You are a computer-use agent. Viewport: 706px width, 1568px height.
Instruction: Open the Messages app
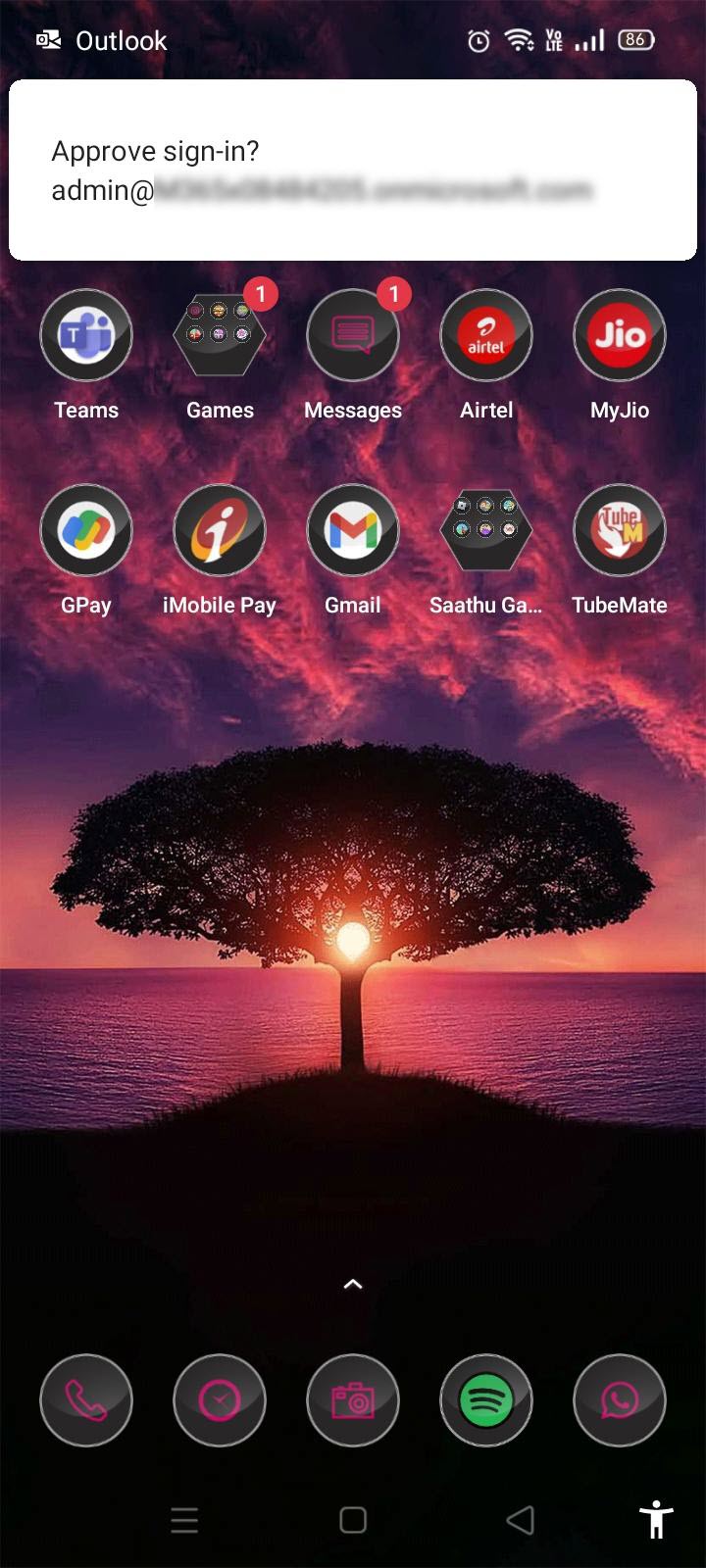[x=353, y=335]
